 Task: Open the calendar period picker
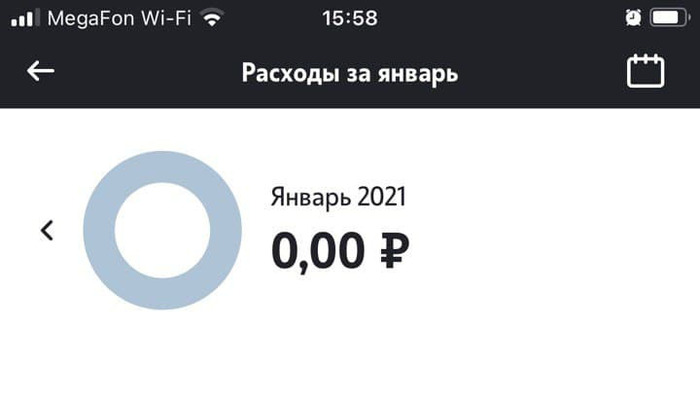[645, 72]
